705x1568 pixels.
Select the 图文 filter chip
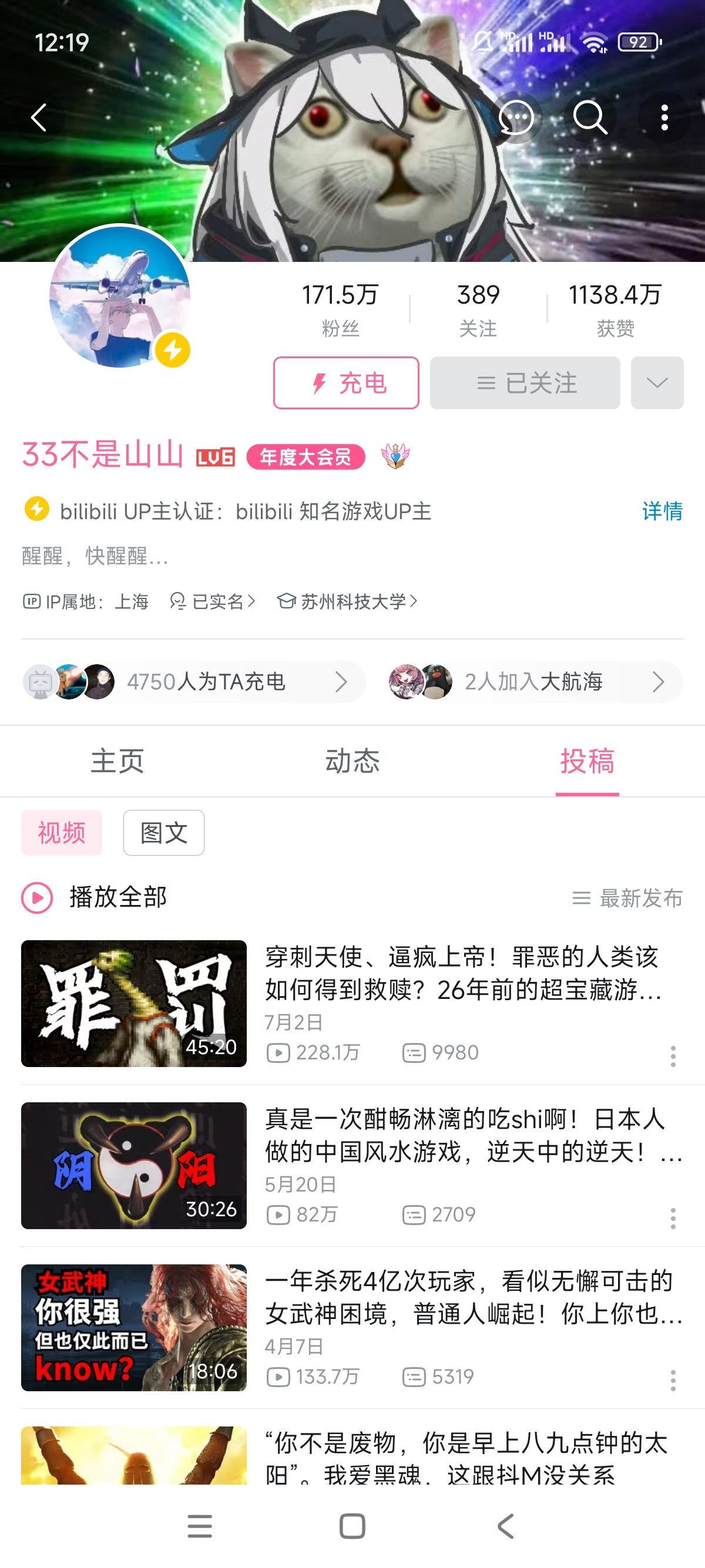tap(164, 833)
